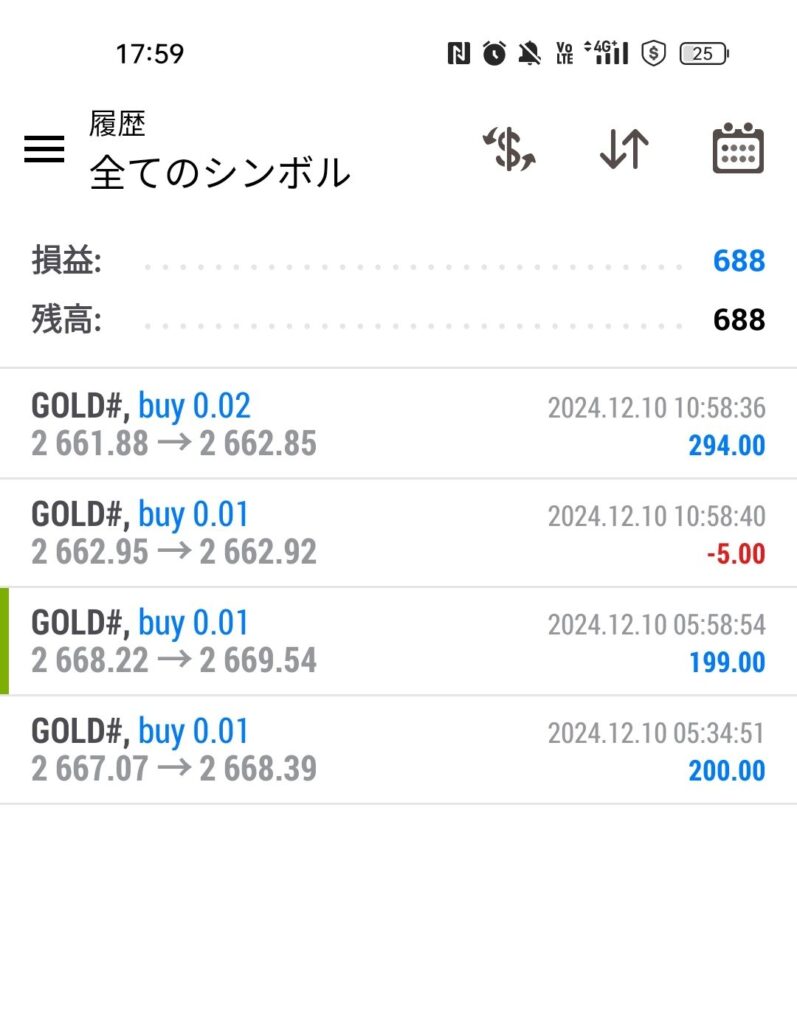
Task: Open the calendar date range picker
Action: (738, 150)
